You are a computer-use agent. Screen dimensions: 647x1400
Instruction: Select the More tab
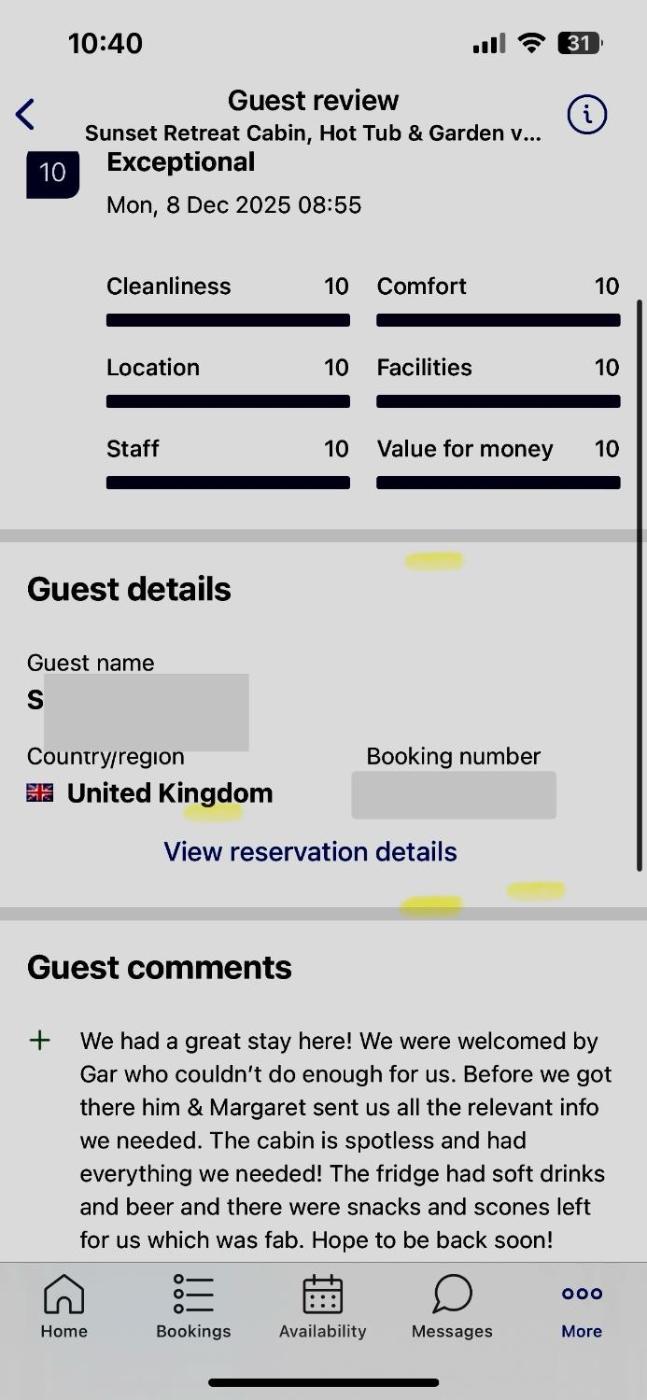tap(581, 1306)
